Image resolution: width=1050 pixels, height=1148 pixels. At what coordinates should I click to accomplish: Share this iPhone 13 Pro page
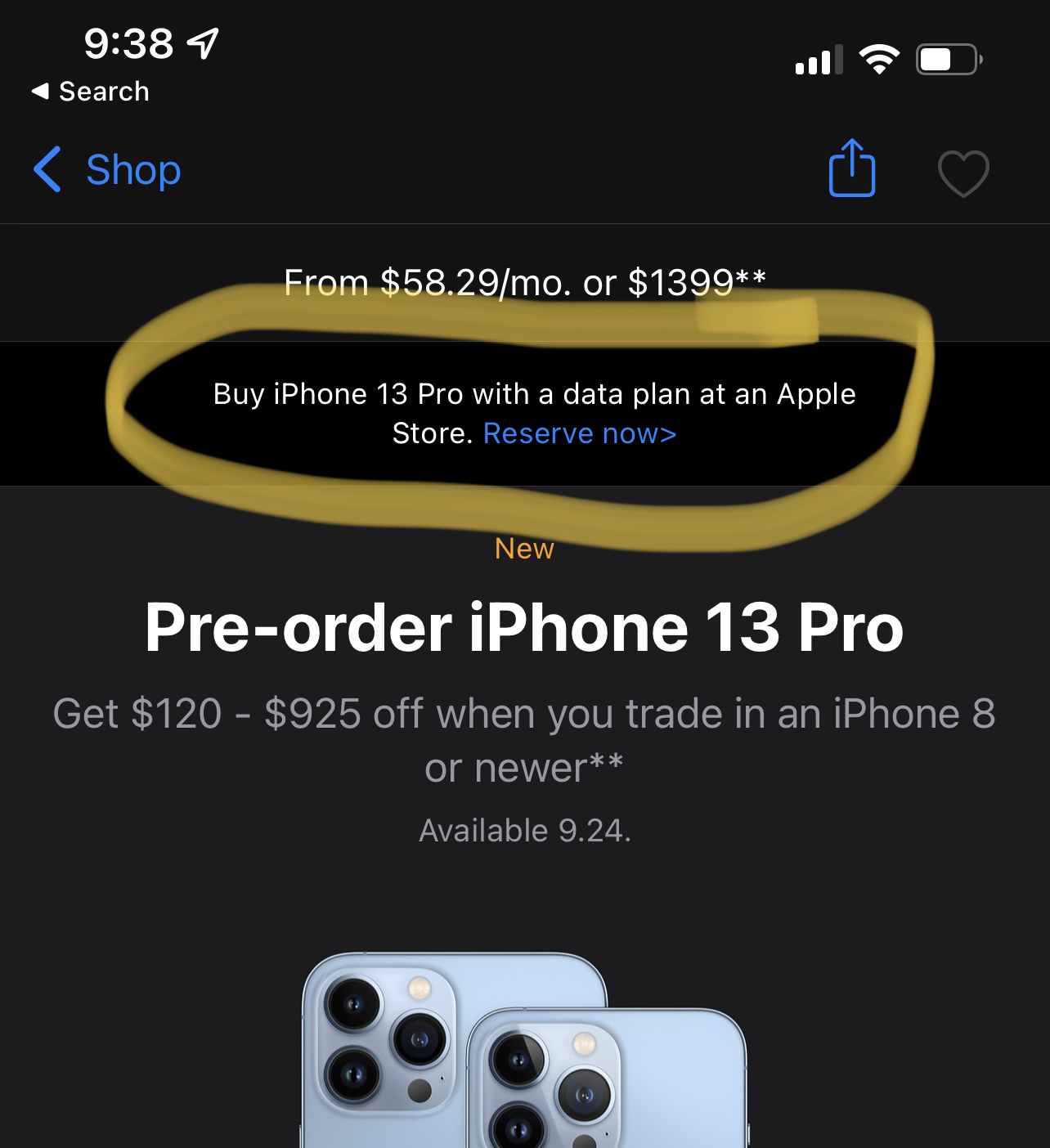[x=852, y=169]
